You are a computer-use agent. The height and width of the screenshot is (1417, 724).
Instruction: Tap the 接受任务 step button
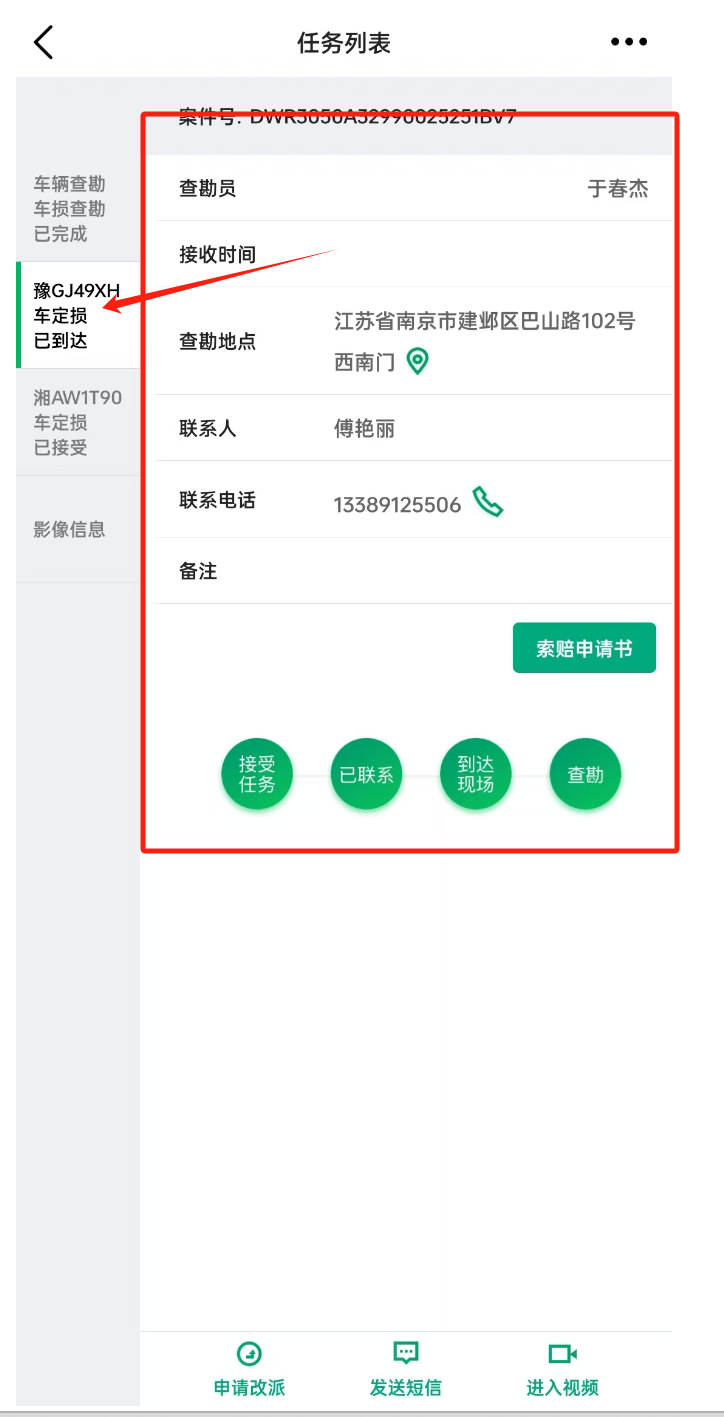pos(257,775)
